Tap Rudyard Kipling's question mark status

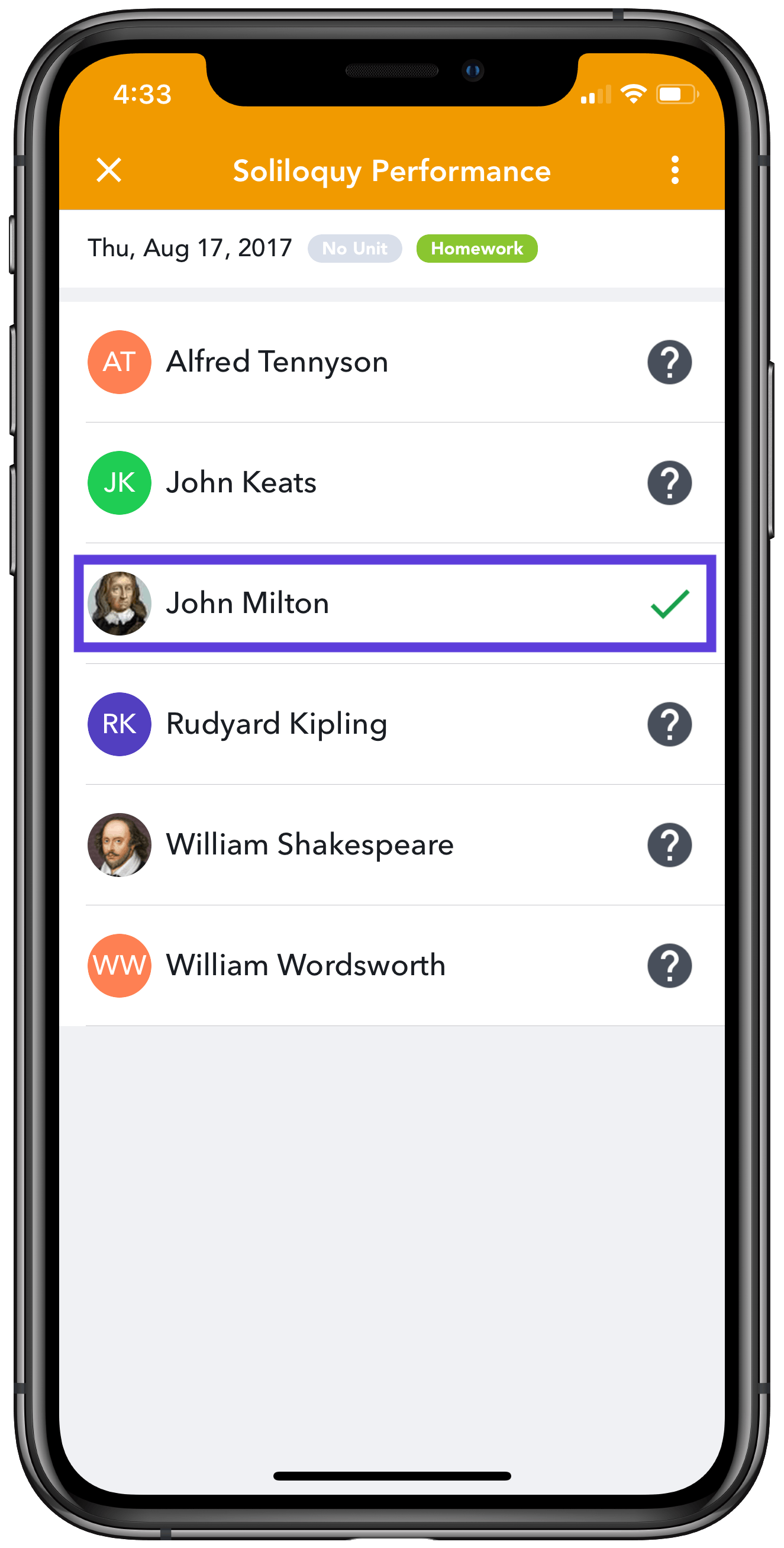coord(669,724)
